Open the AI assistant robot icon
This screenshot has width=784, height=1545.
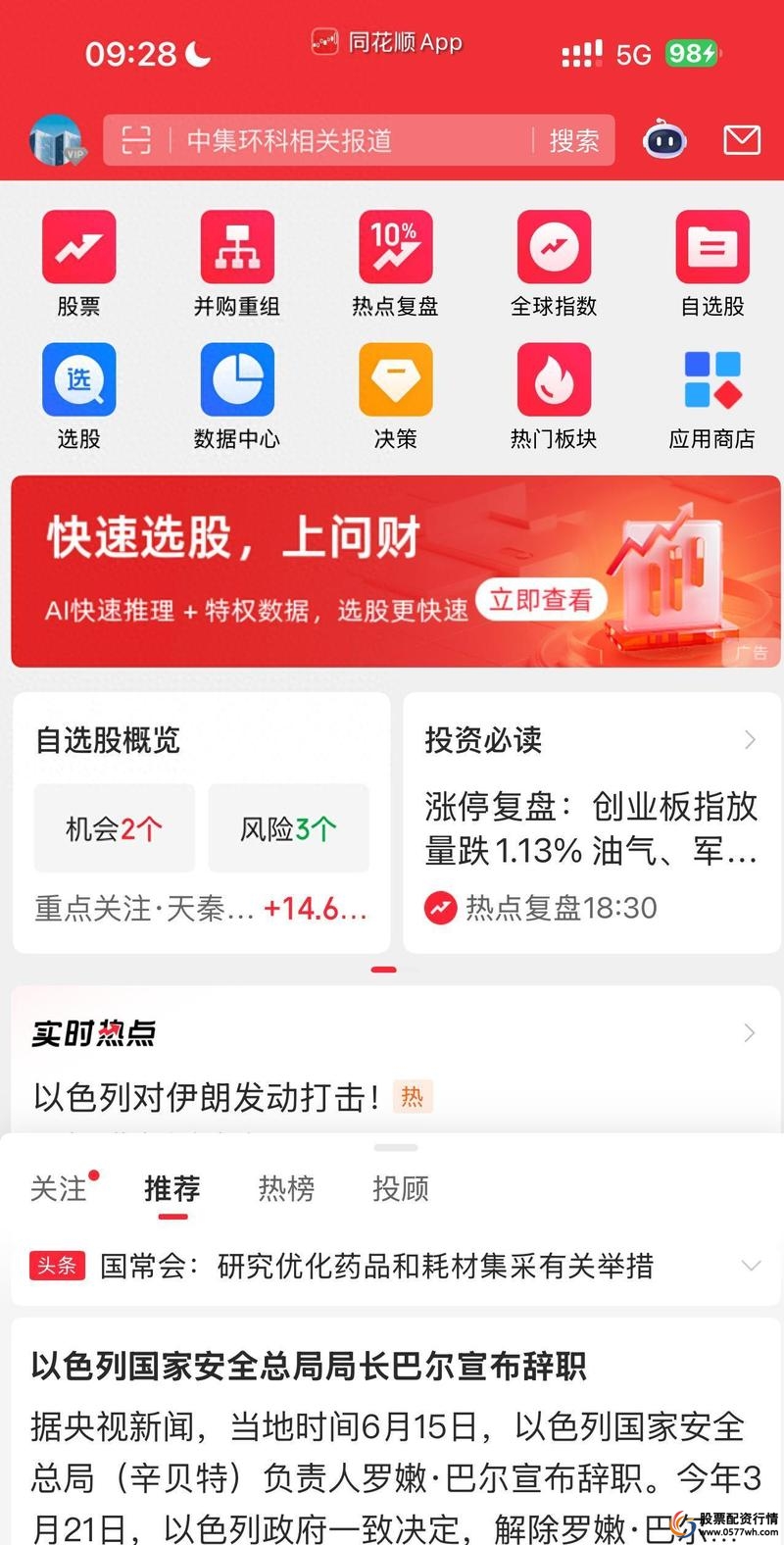pyautogui.click(x=664, y=140)
